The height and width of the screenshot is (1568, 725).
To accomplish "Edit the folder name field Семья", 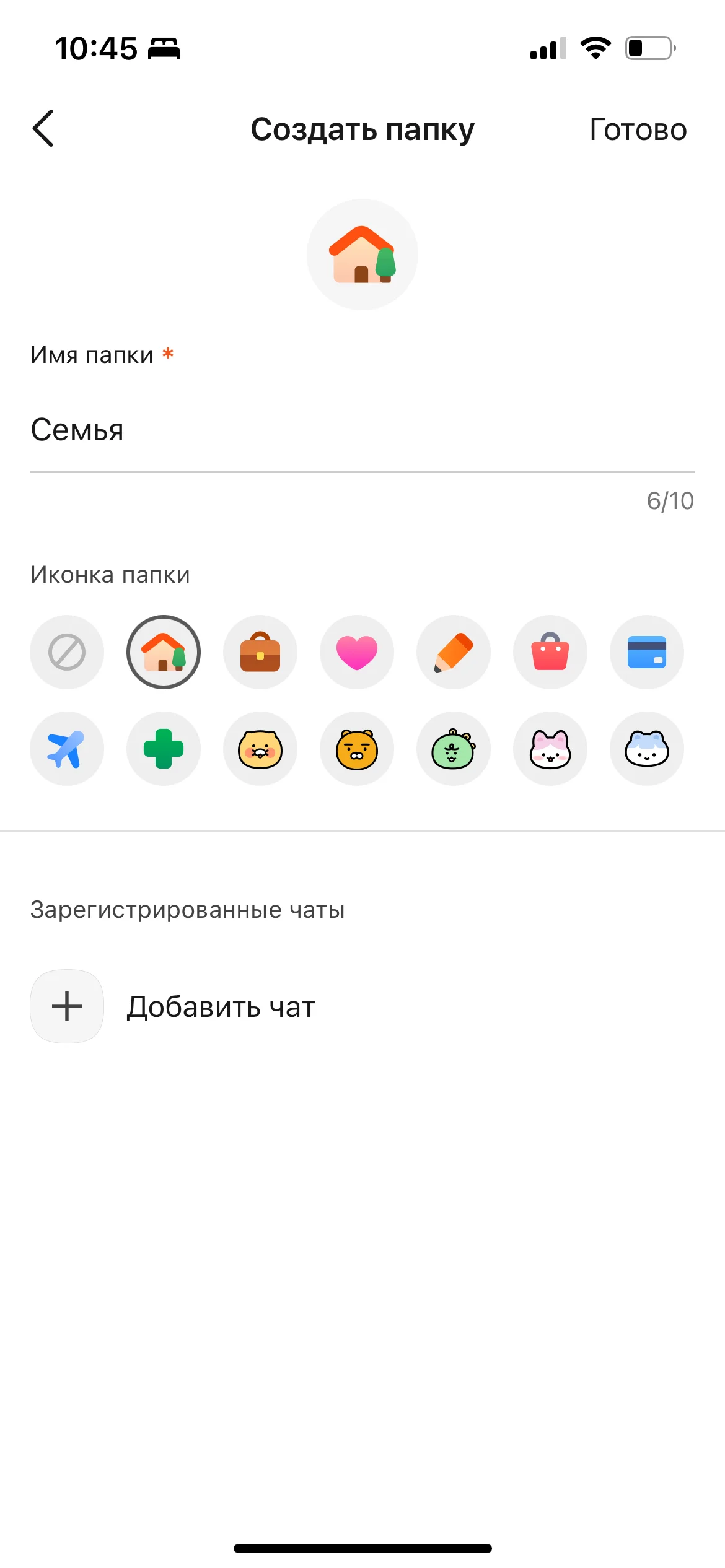I will pyautogui.click(x=362, y=430).
